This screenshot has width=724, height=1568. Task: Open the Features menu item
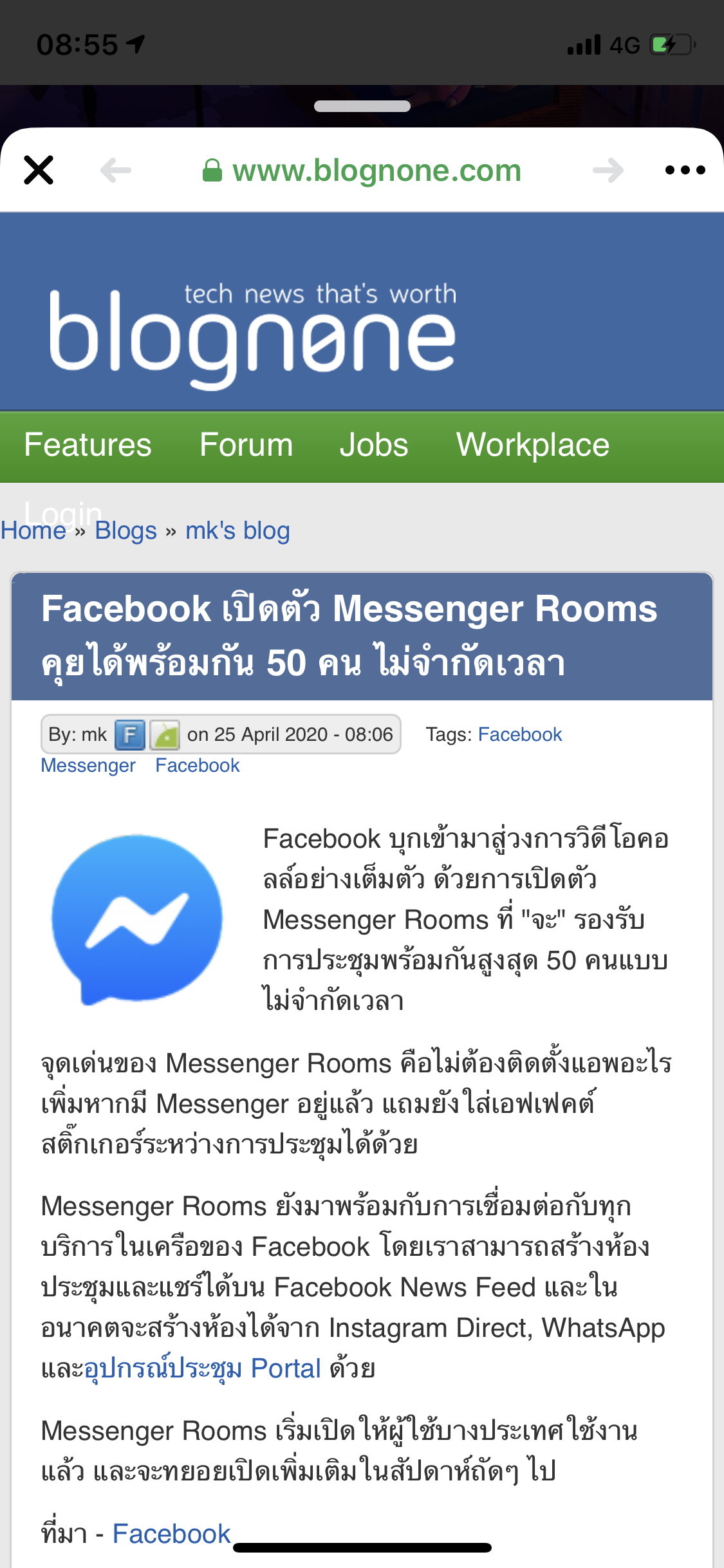tap(88, 445)
